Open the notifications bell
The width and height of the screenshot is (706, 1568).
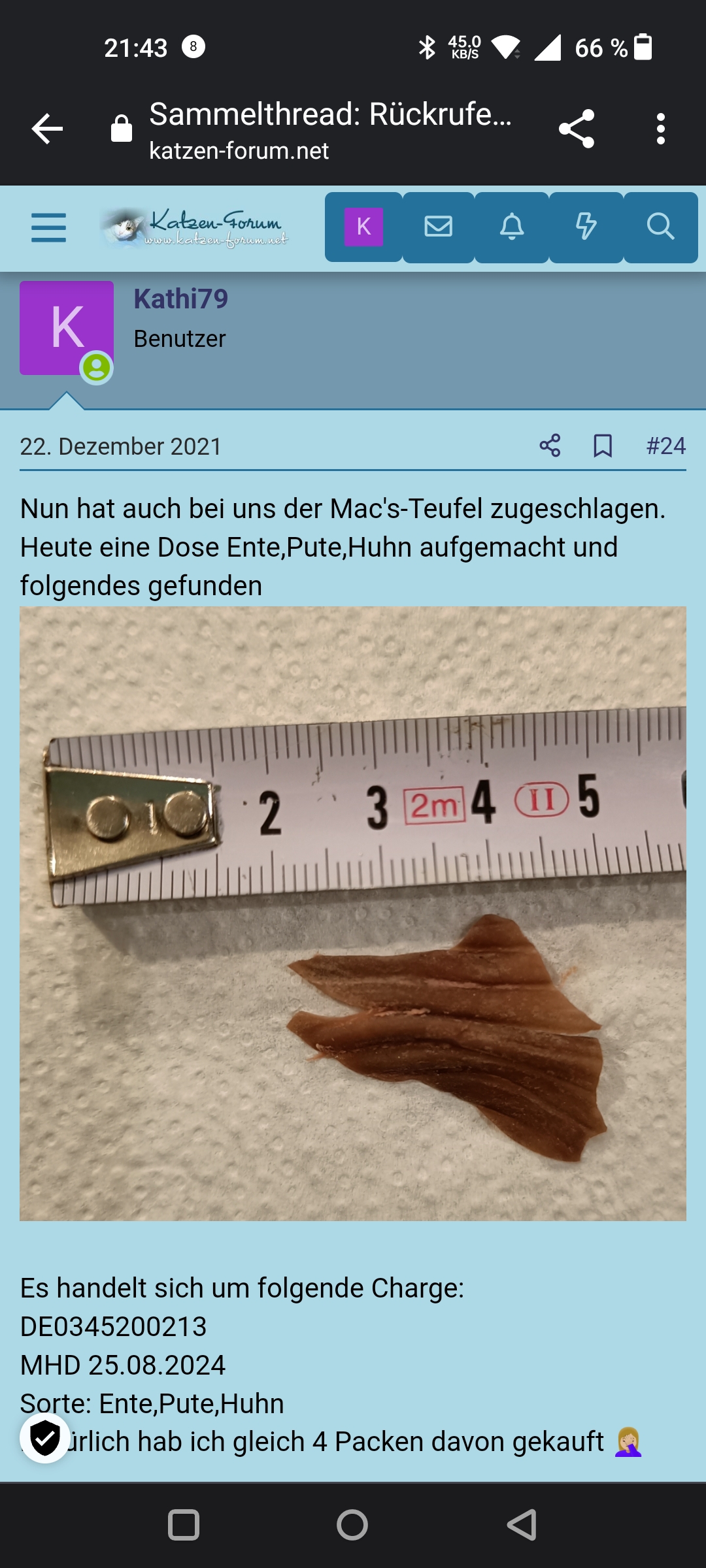(x=512, y=227)
